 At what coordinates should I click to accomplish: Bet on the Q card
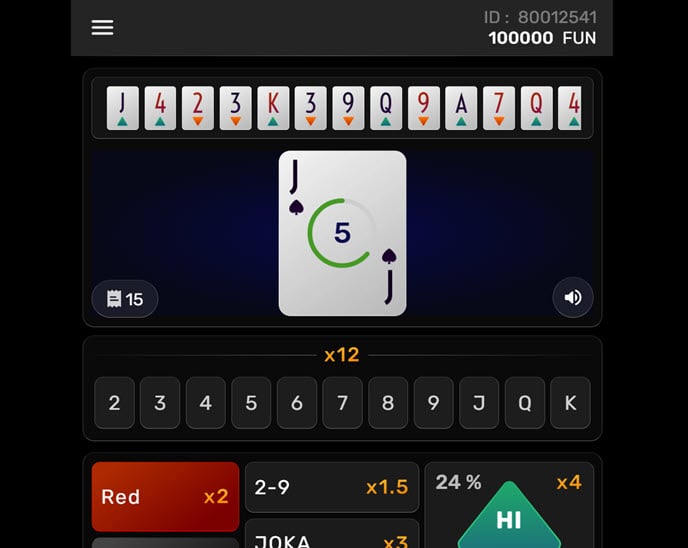(525, 403)
